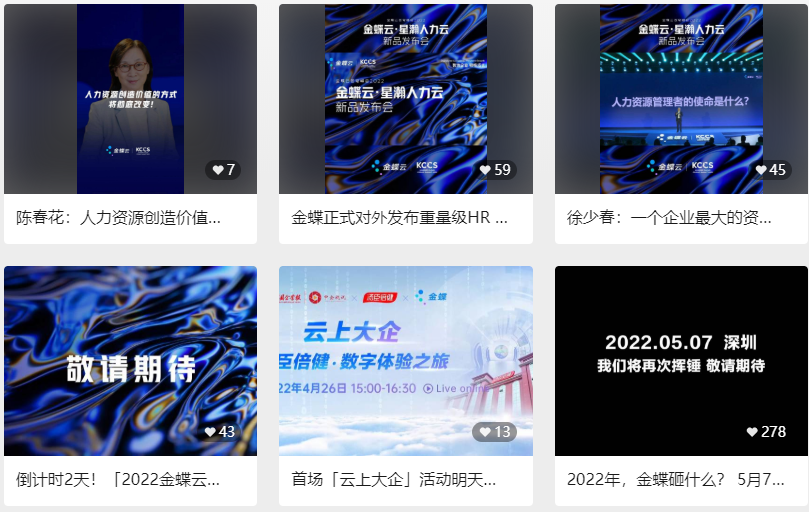
Task: Watch the 2022年，金蝶砸什么 video
Action: click(x=681, y=361)
